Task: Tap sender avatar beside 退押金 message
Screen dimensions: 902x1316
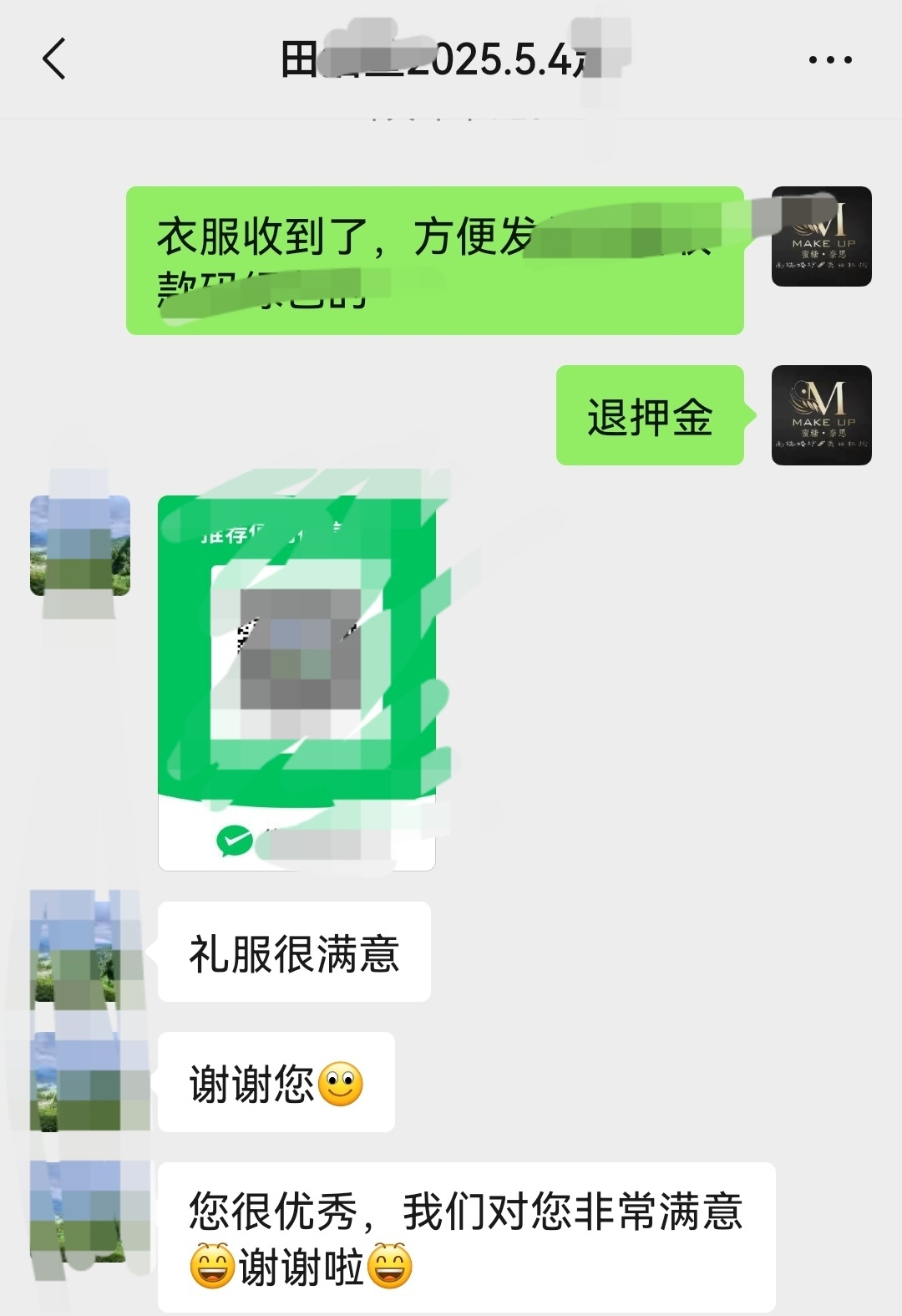Action: [821, 415]
